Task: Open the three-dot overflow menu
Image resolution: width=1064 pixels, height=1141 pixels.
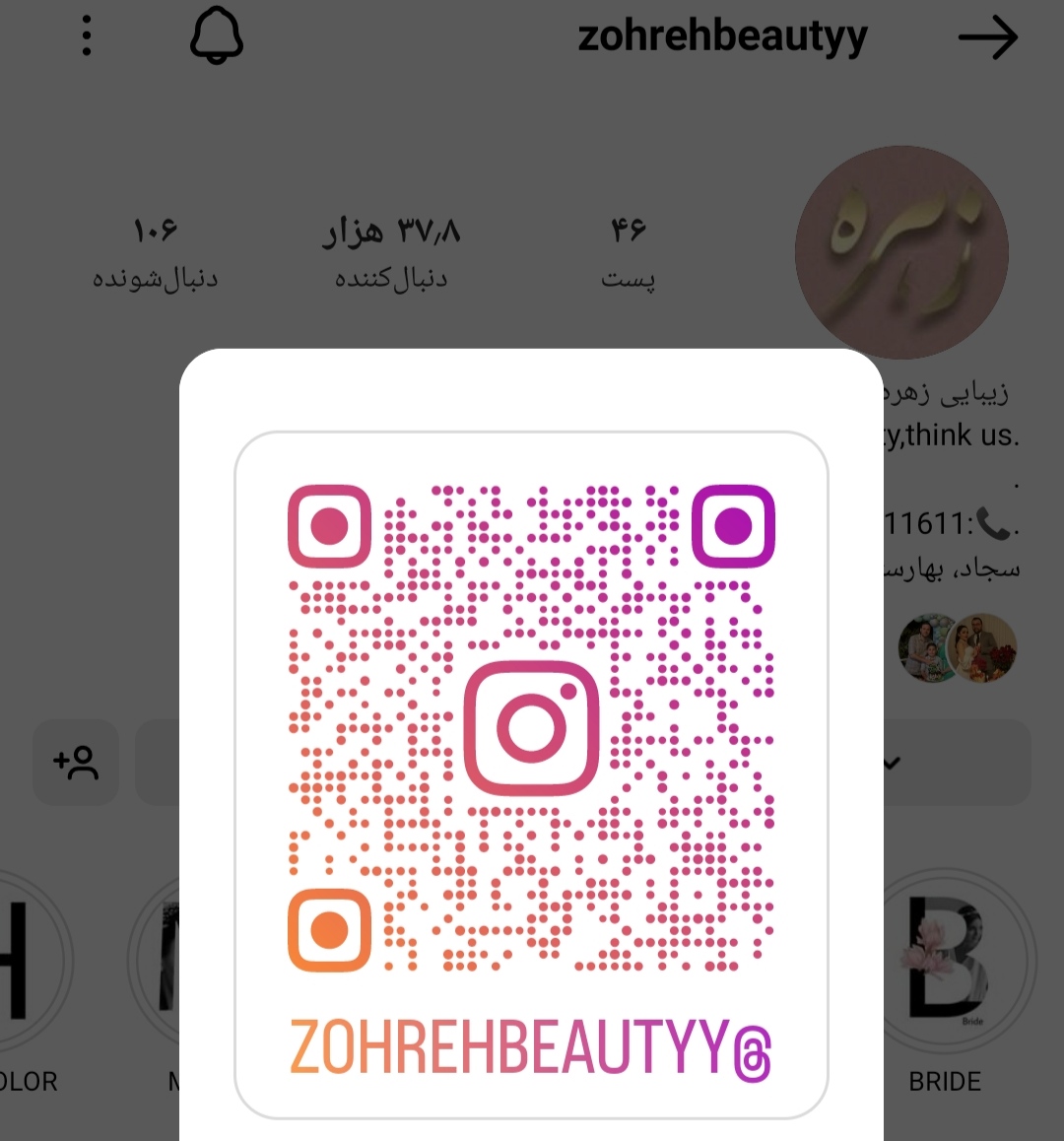Action: click(x=87, y=36)
